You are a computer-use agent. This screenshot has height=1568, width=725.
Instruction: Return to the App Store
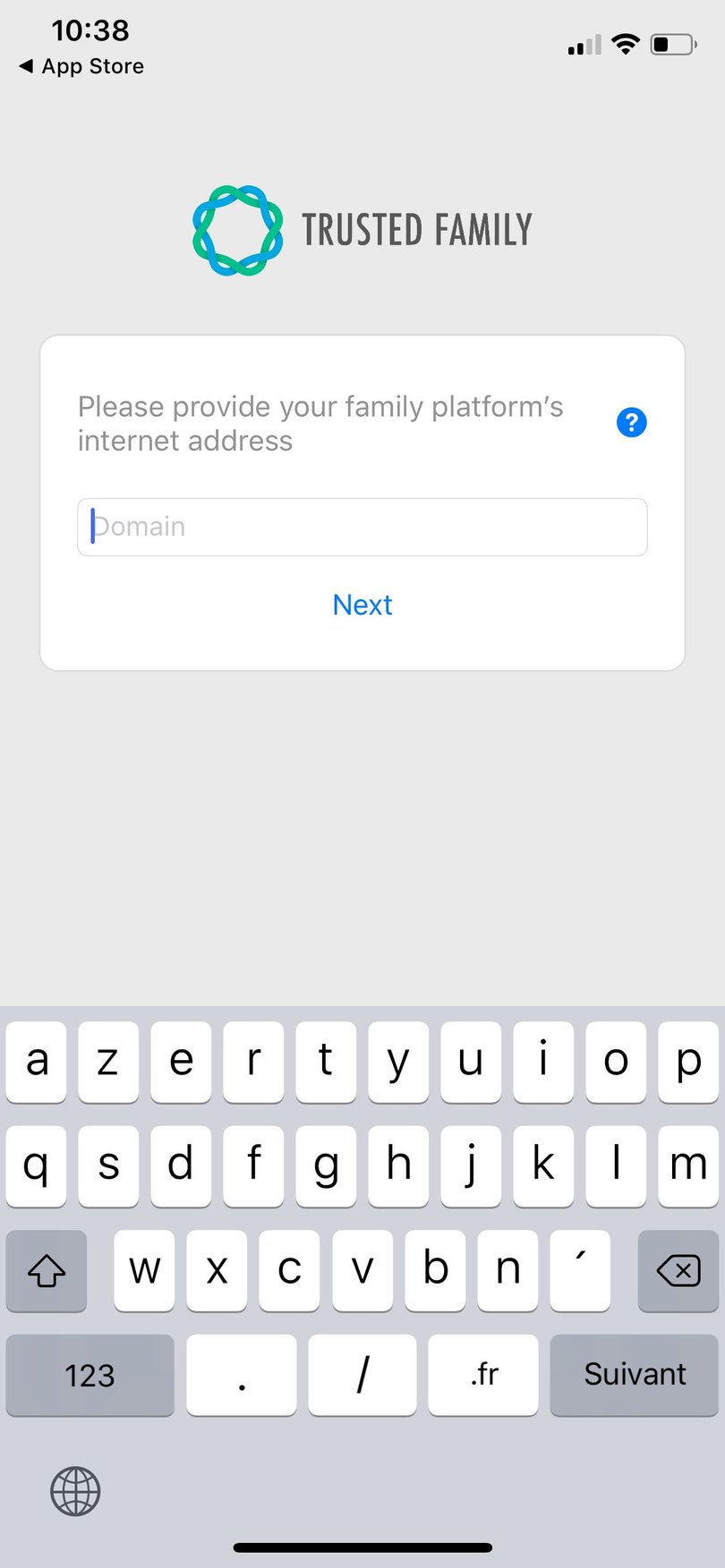click(x=81, y=66)
